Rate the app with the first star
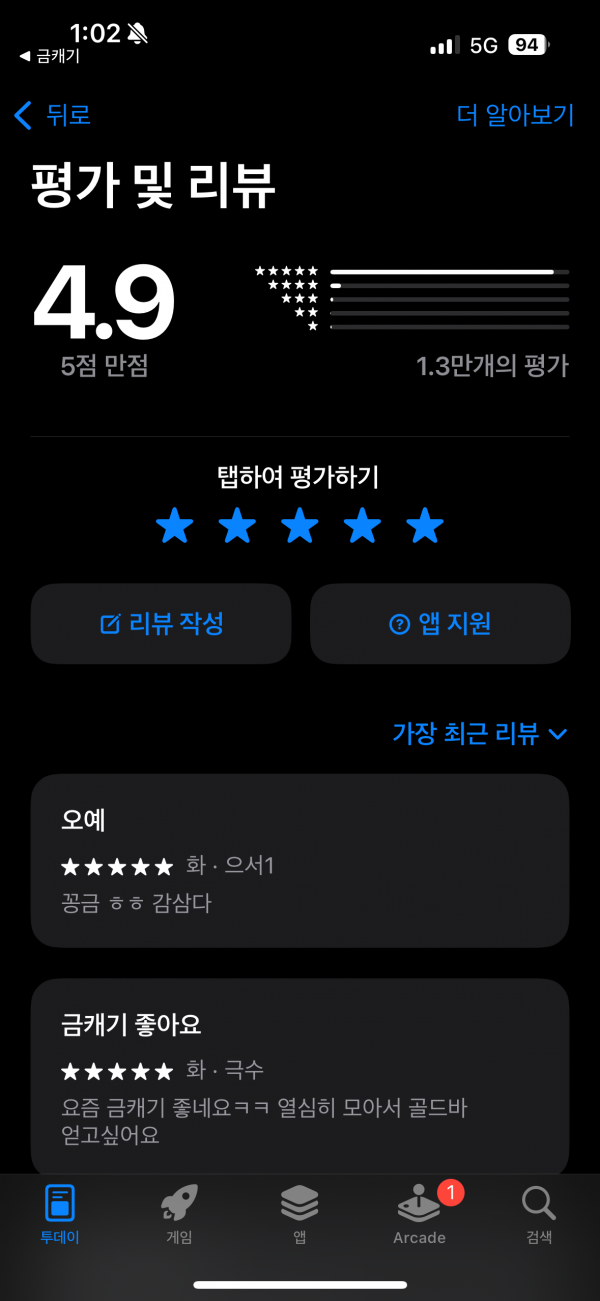600x1301 pixels. click(x=175, y=526)
